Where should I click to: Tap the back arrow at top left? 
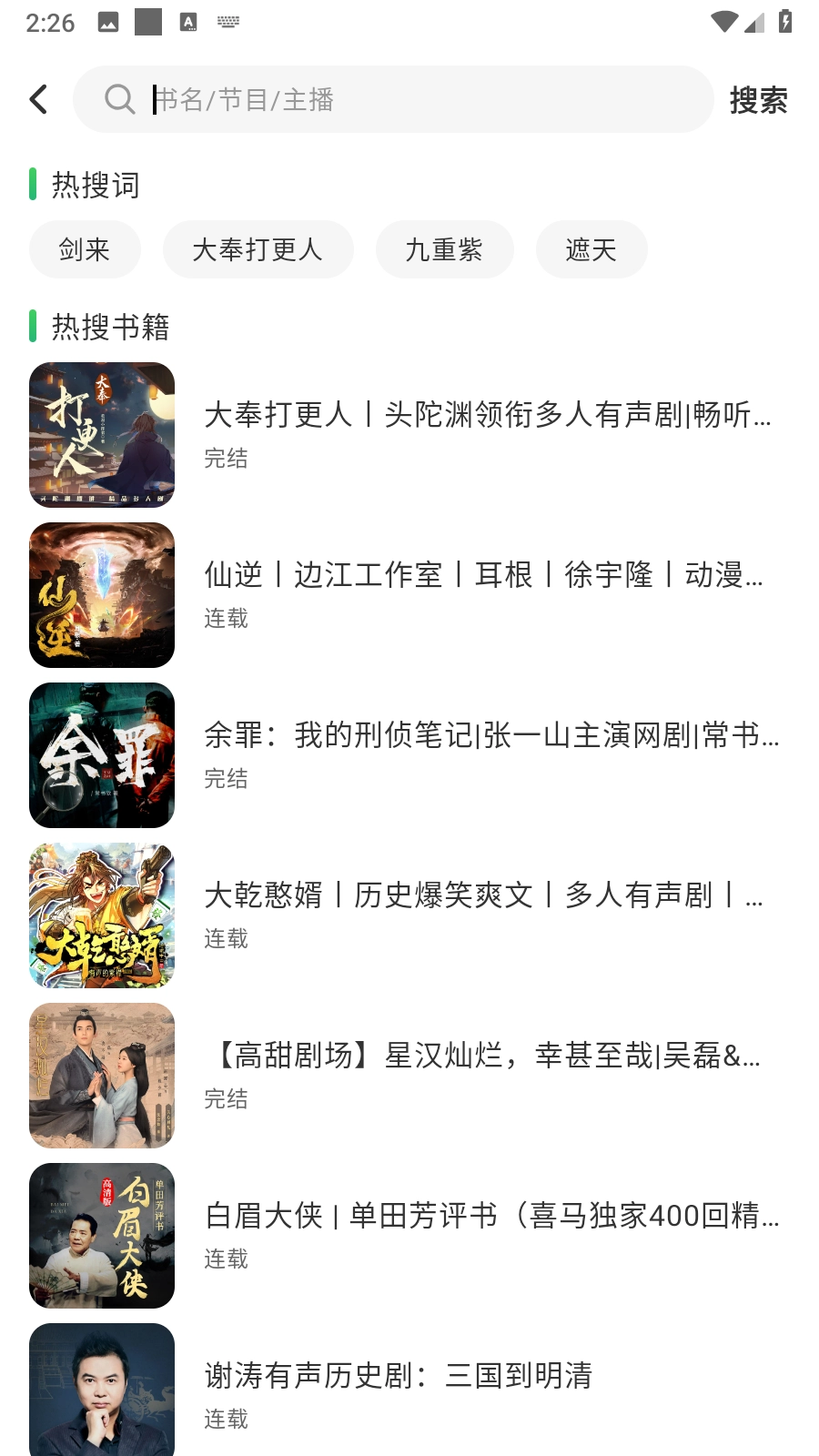click(38, 98)
